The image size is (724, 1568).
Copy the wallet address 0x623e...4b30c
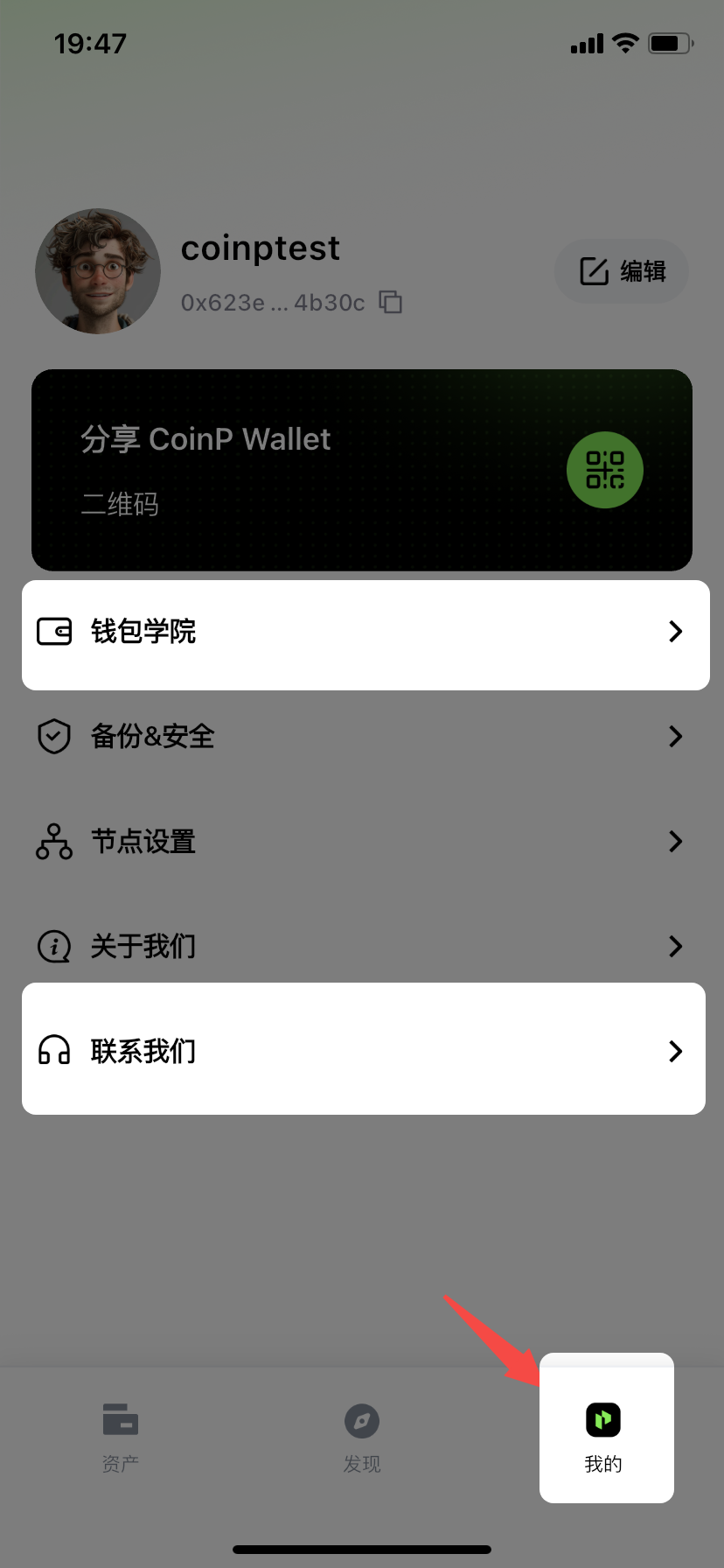pyautogui.click(x=390, y=302)
